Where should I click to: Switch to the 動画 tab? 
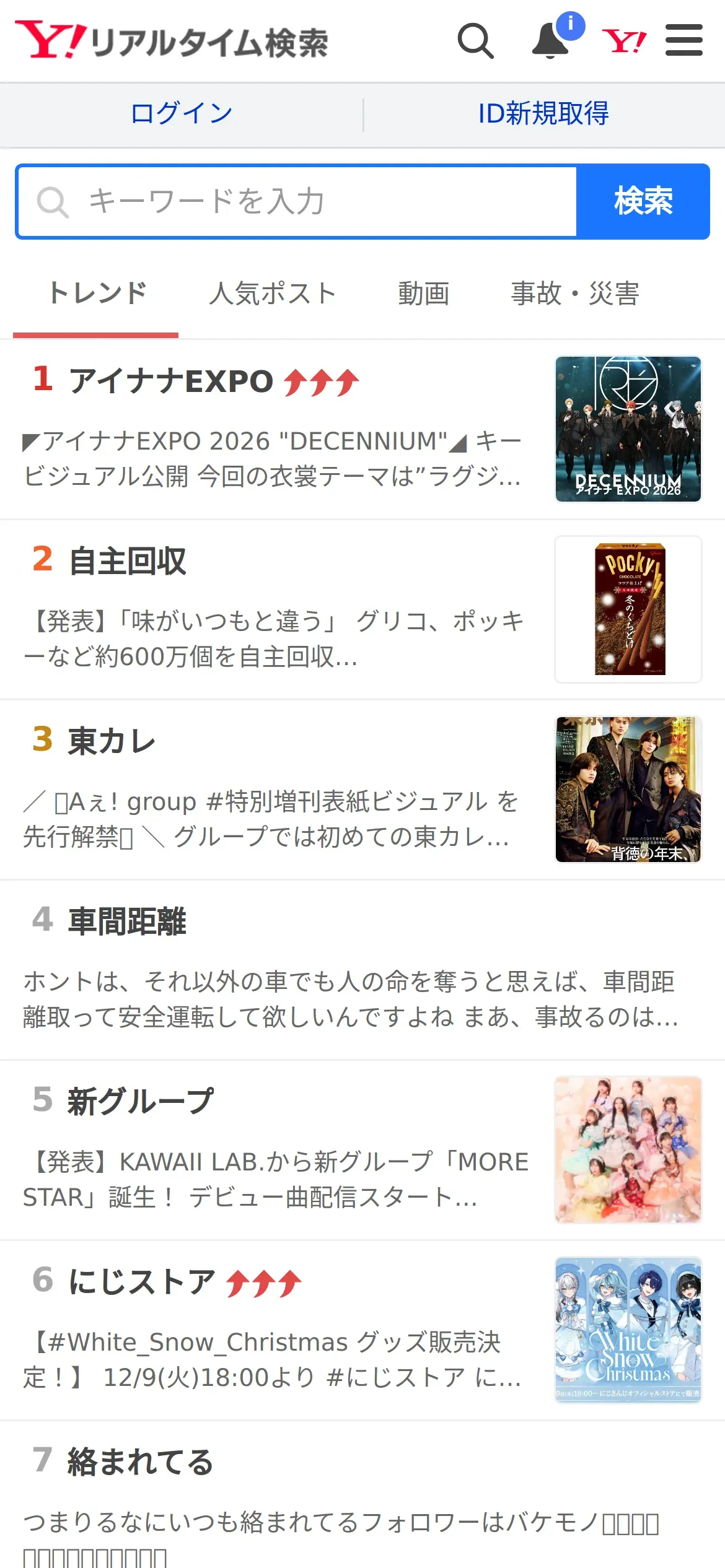point(423,294)
